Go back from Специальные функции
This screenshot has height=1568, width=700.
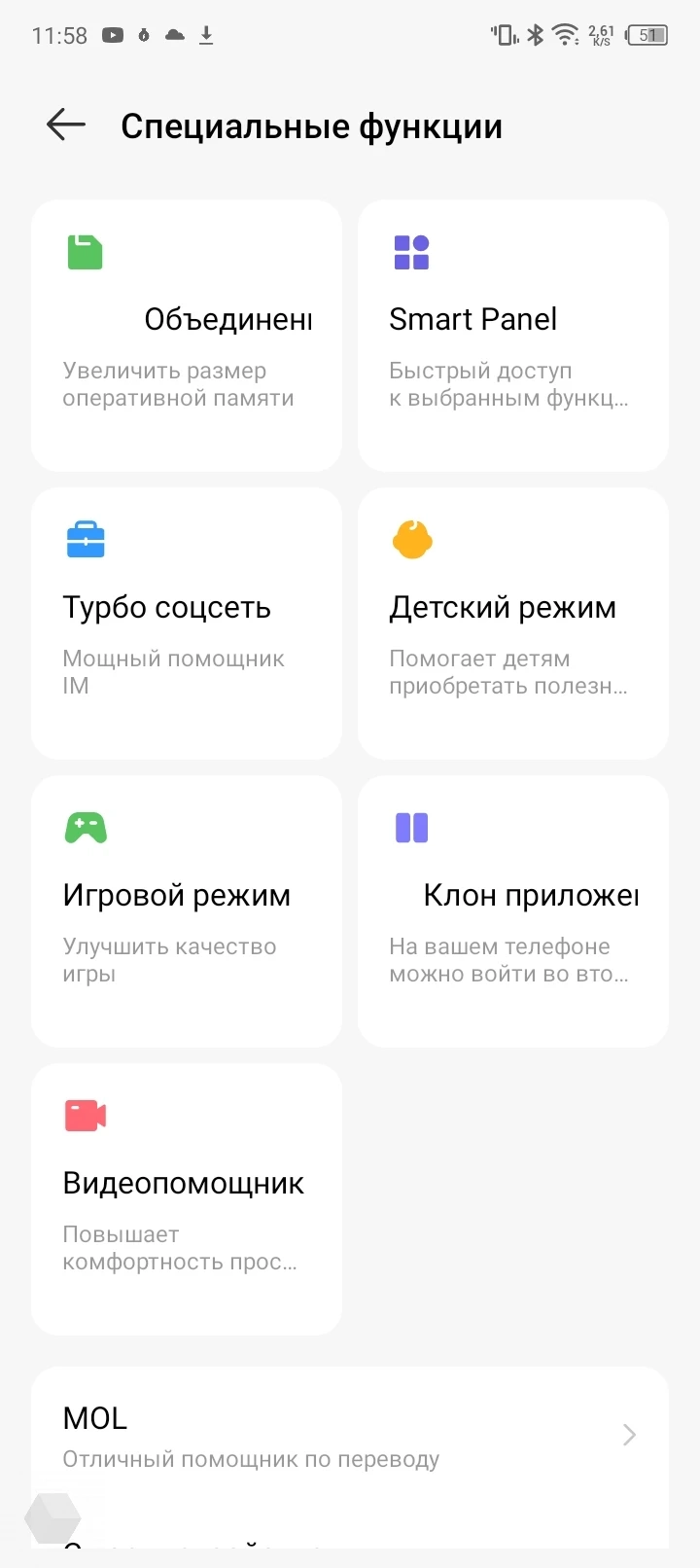[66, 125]
